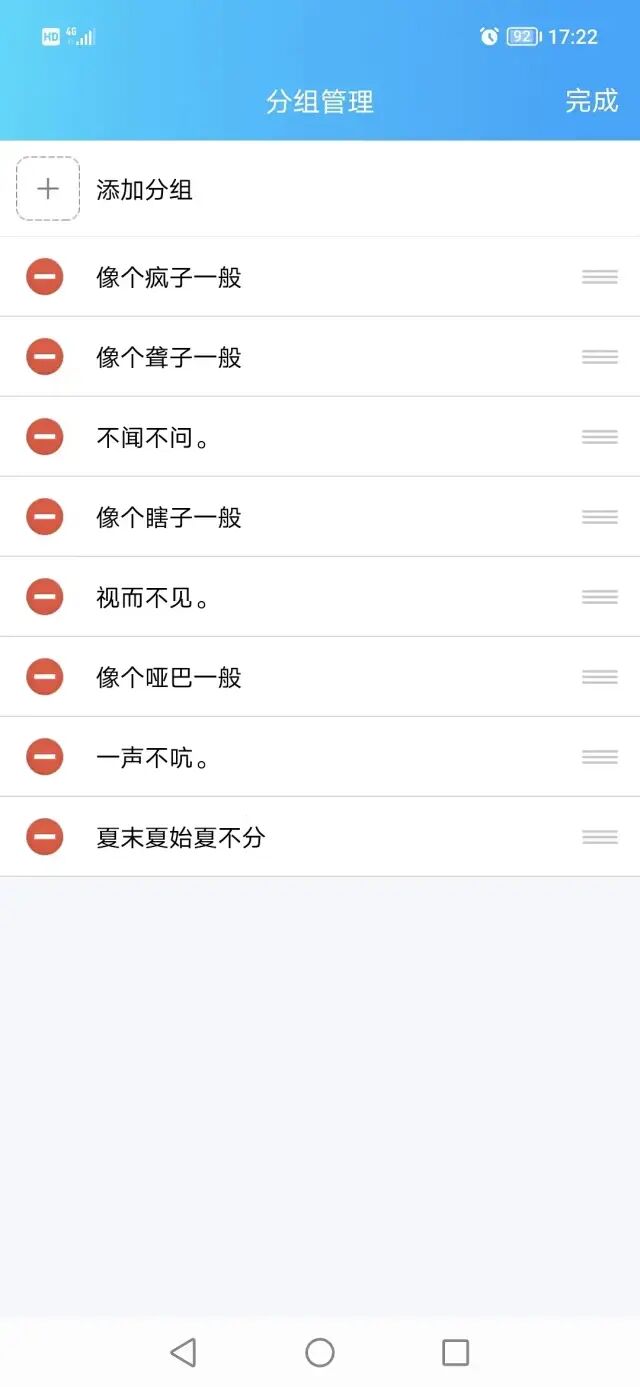This screenshot has width=640, height=1387.
Task: Remove the group 像个聋子一般
Action: pos(45,357)
